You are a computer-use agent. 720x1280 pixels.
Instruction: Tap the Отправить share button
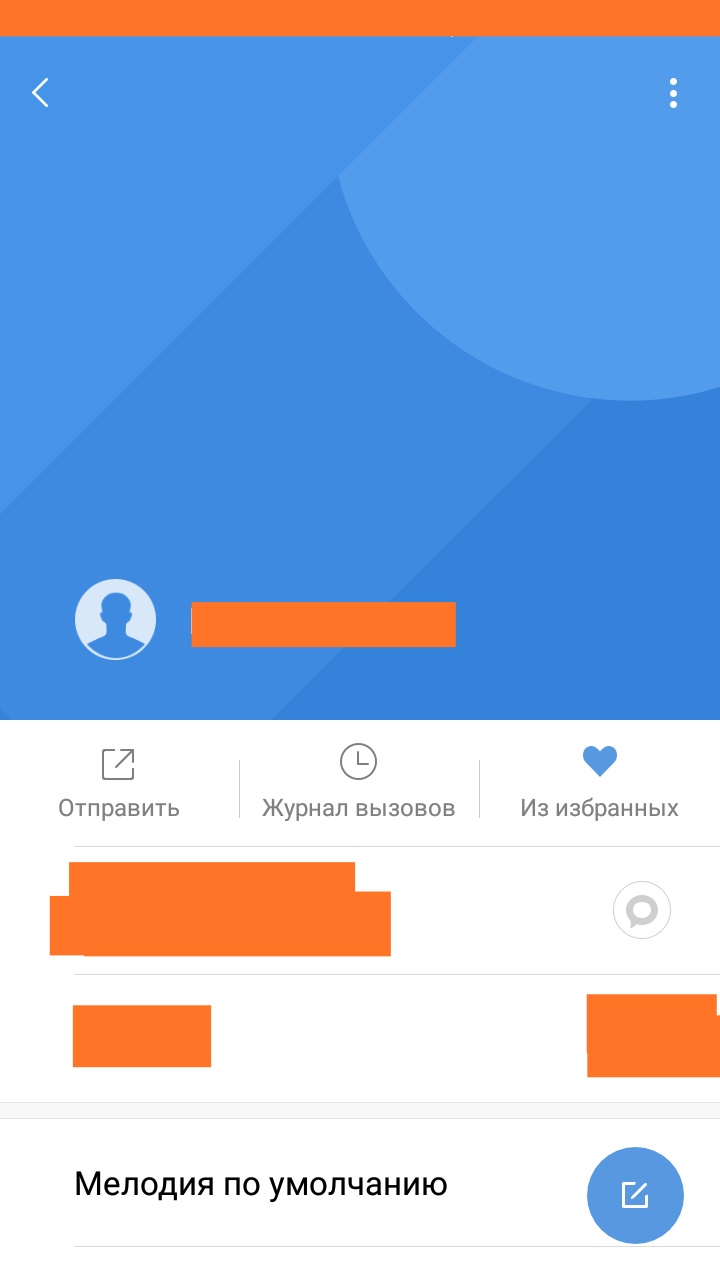tap(118, 783)
